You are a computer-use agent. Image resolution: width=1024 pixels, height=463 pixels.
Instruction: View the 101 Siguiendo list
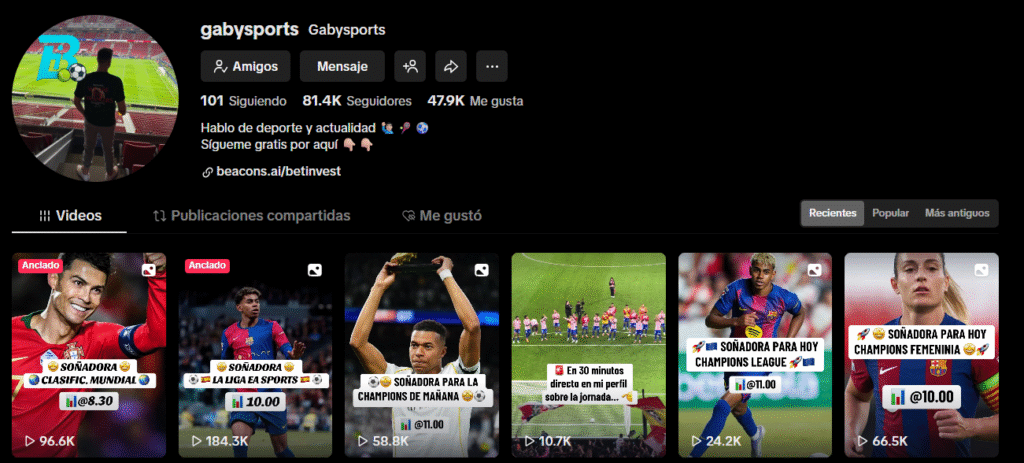(x=243, y=101)
